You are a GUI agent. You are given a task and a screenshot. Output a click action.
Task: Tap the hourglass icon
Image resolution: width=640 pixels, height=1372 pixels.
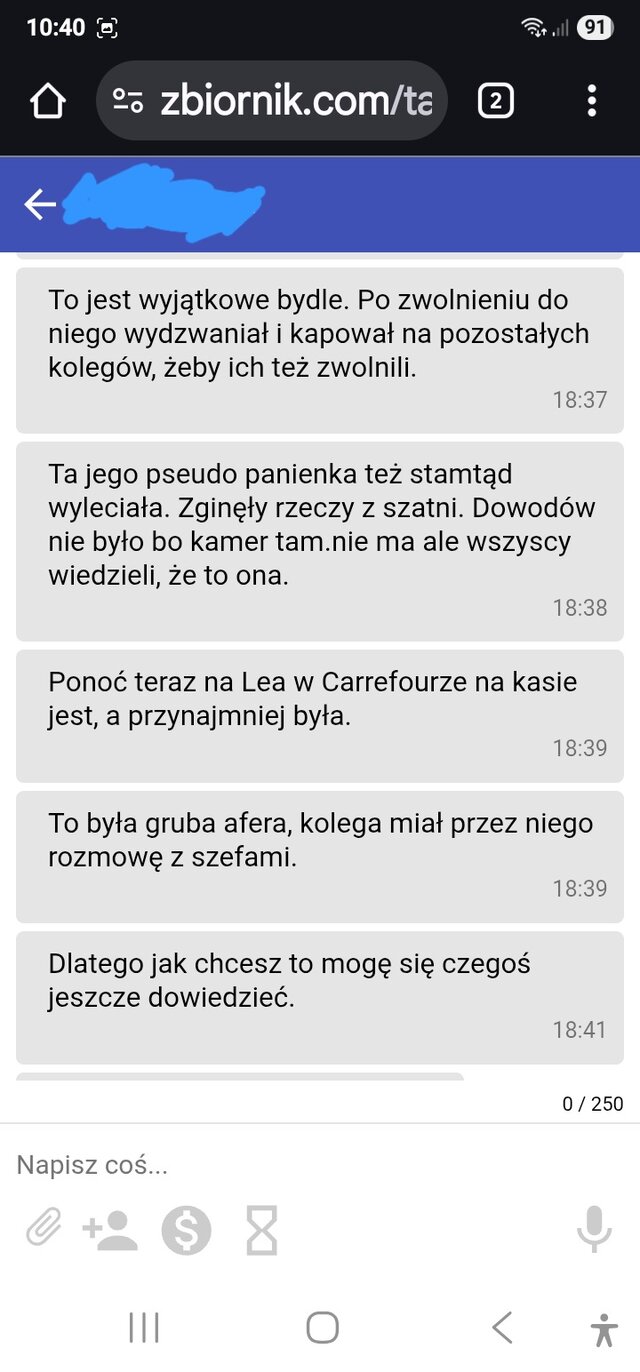click(262, 1230)
